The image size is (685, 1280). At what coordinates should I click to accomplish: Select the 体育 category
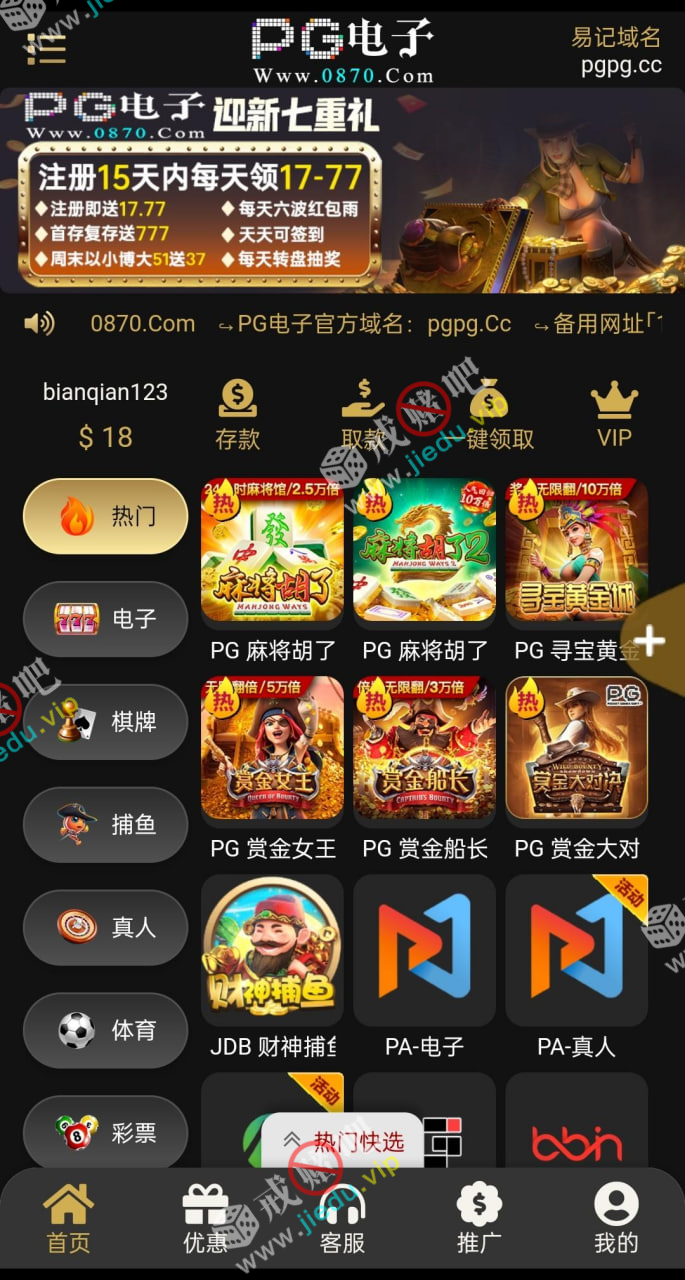tap(105, 1031)
